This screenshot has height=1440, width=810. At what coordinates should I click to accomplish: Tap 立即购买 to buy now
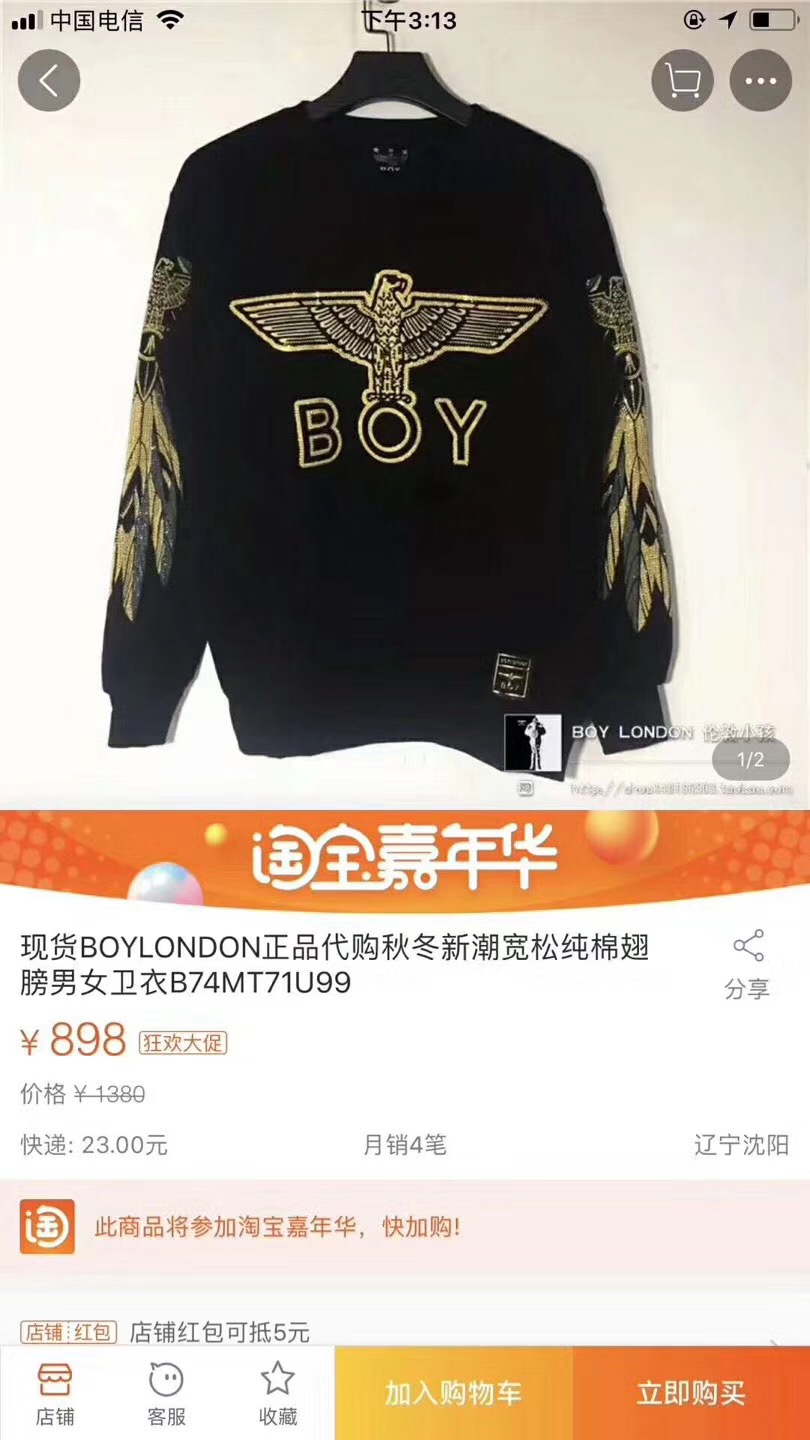click(691, 1393)
